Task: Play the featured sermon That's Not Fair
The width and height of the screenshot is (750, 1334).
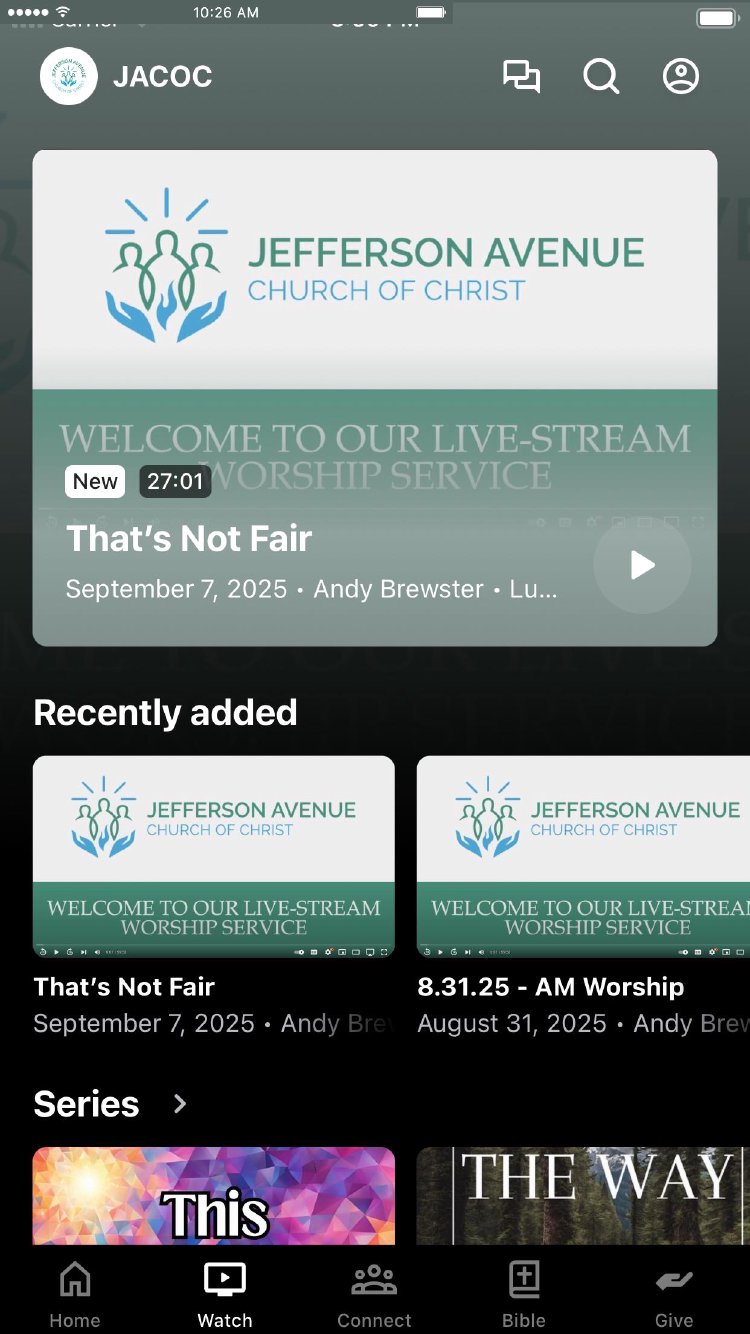Action: point(642,566)
